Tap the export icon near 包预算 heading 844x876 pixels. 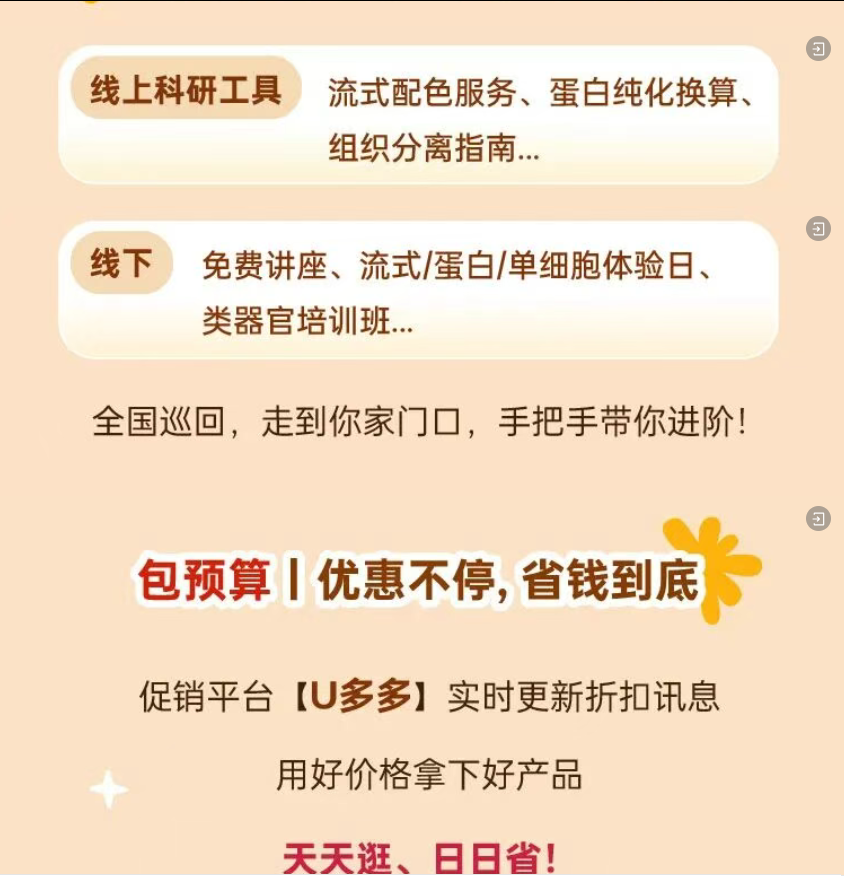coord(818,518)
